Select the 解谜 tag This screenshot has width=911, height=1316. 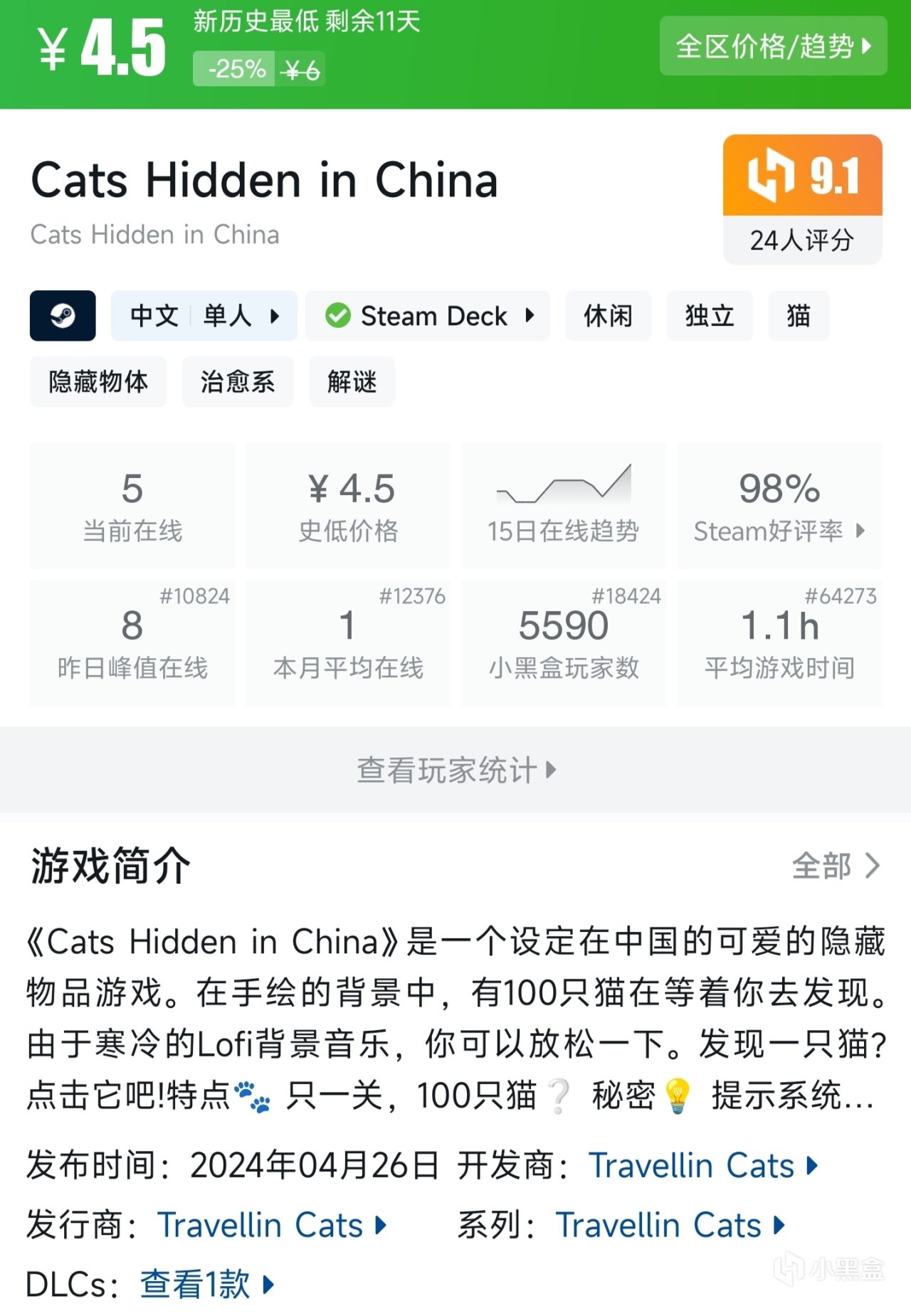[x=352, y=381]
